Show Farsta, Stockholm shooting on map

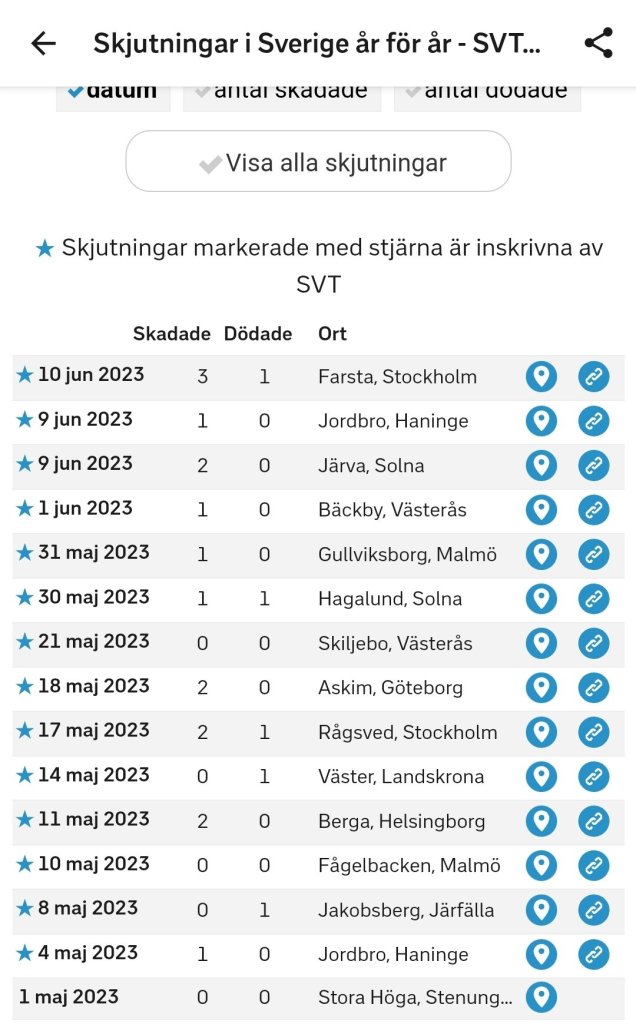541,377
